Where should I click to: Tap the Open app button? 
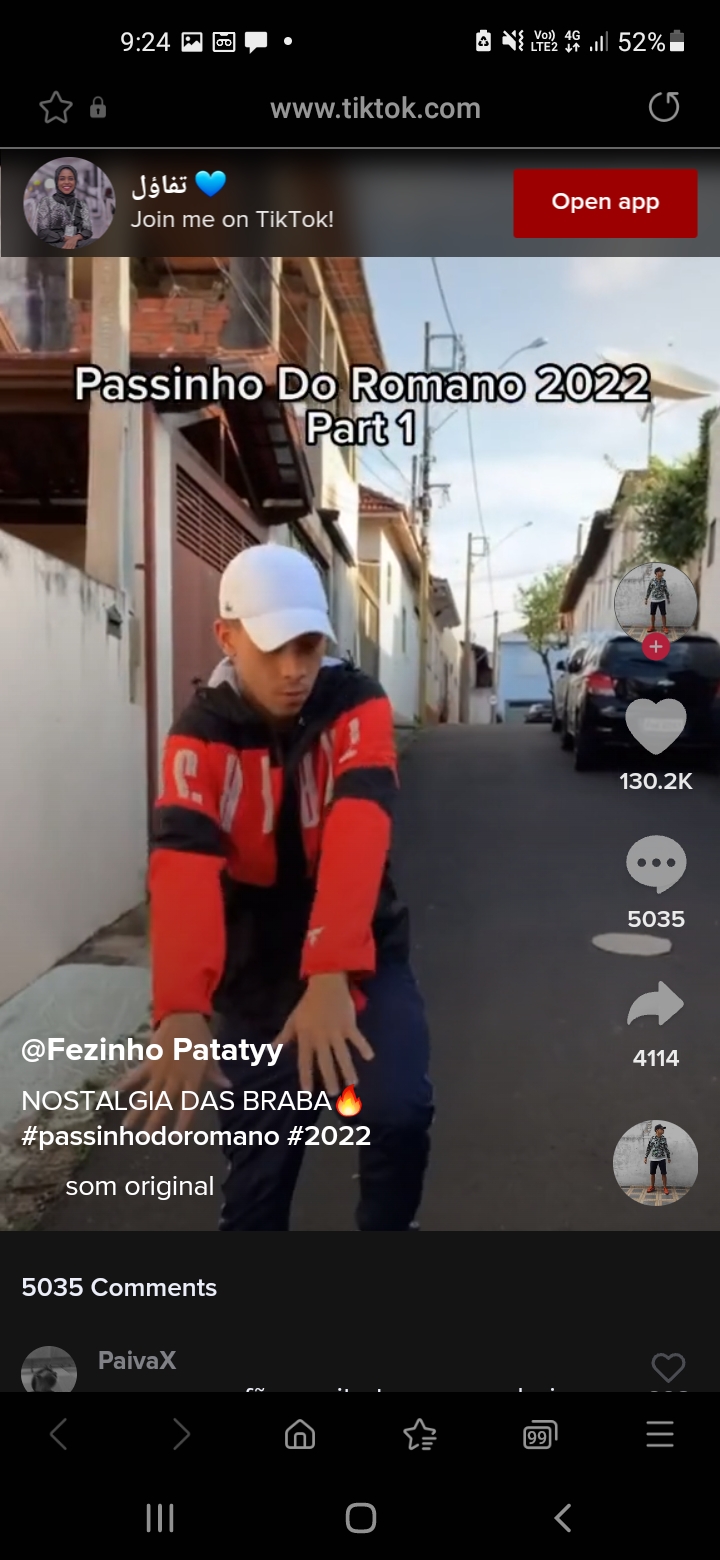(605, 203)
